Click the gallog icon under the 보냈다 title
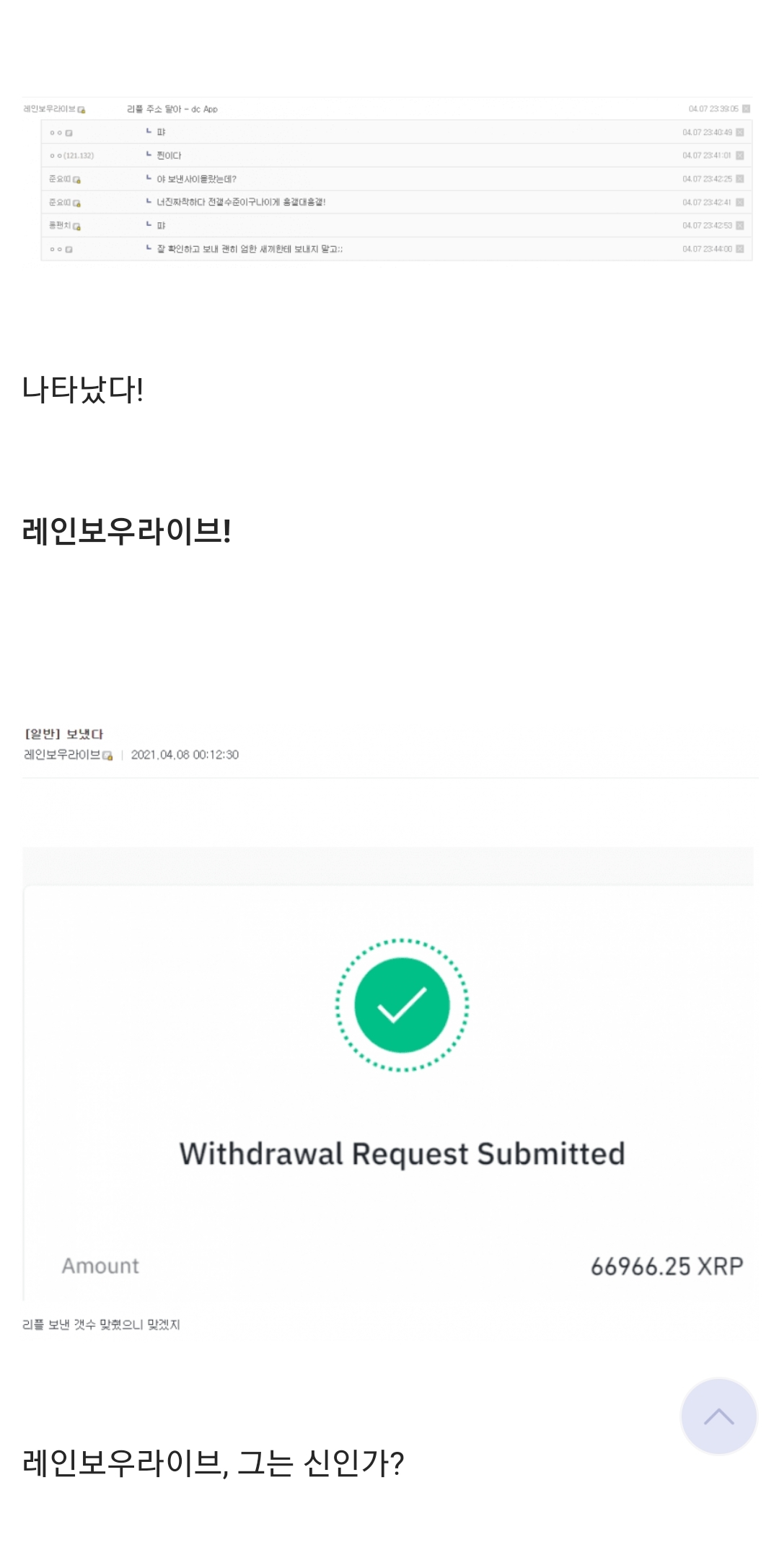 [x=107, y=755]
